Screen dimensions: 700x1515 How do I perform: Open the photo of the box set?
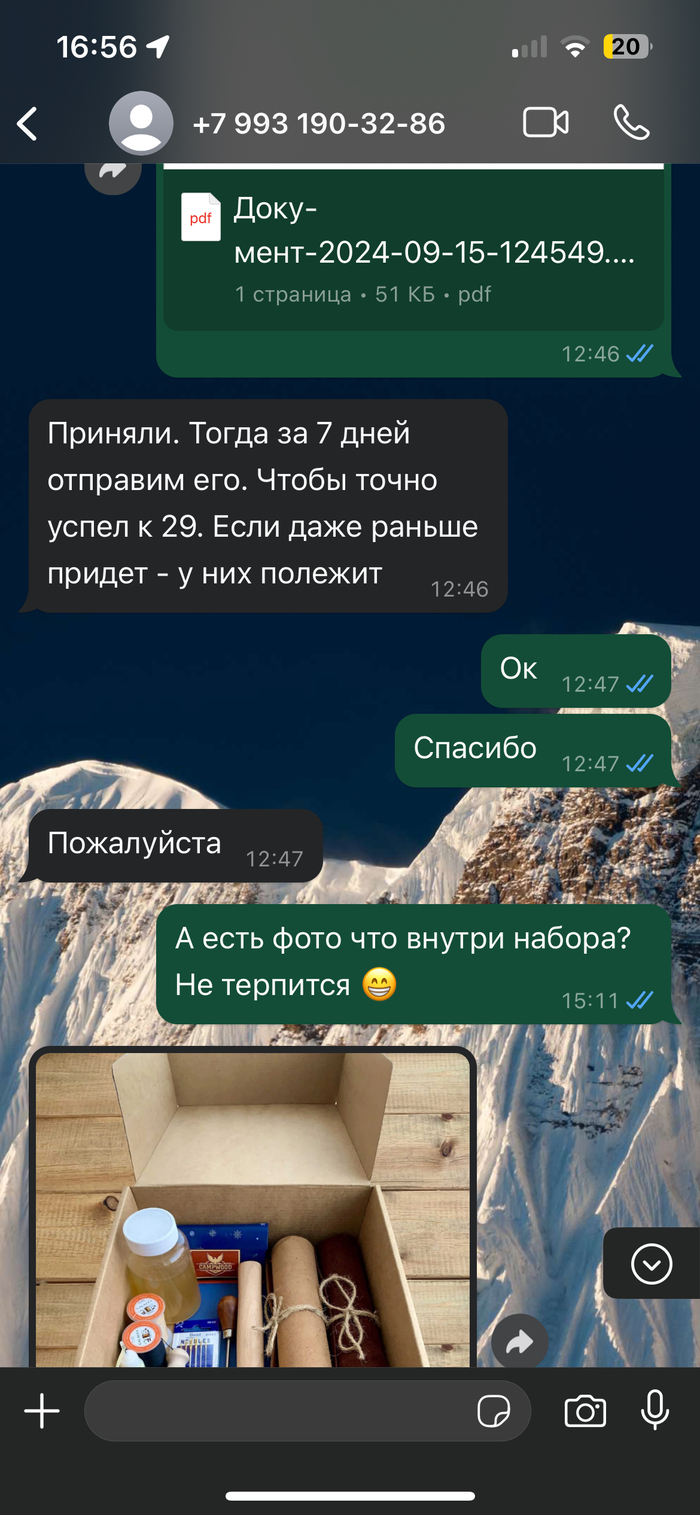point(252,1210)
